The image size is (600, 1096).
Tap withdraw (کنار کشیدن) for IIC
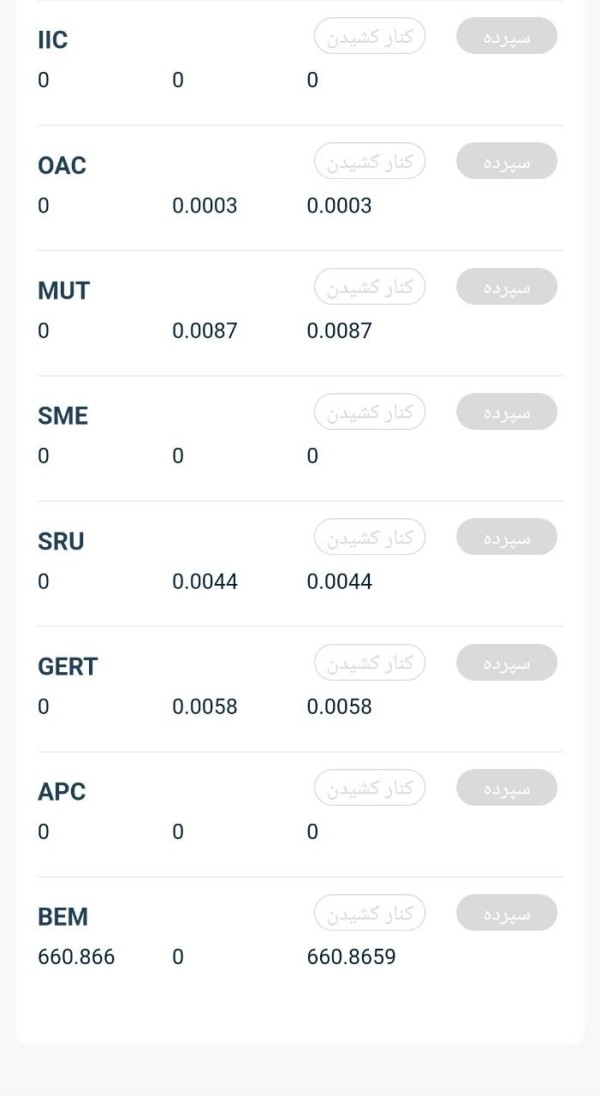coord(370,36)
